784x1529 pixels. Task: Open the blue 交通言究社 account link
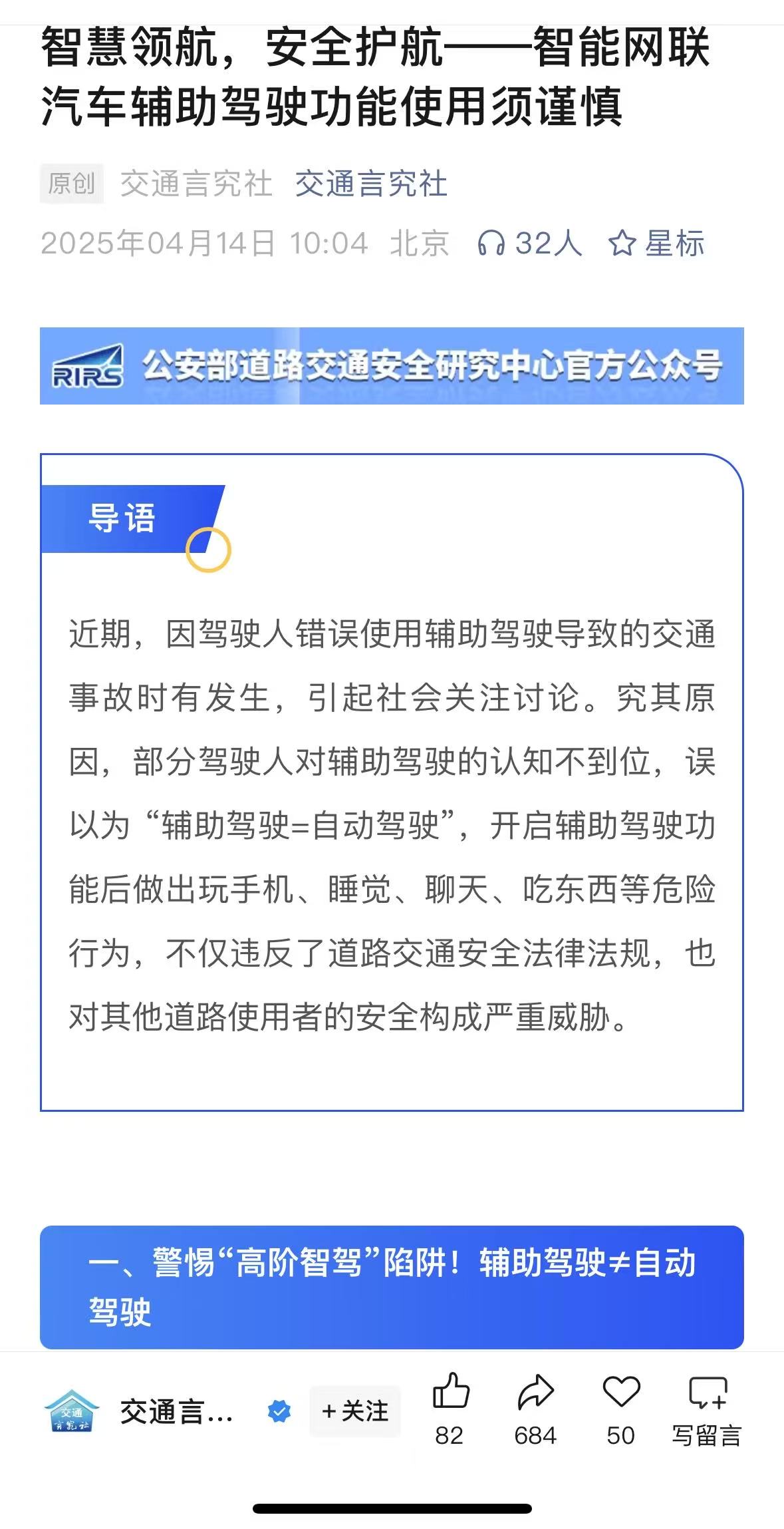pyautogui.click(x=371, y=184)
